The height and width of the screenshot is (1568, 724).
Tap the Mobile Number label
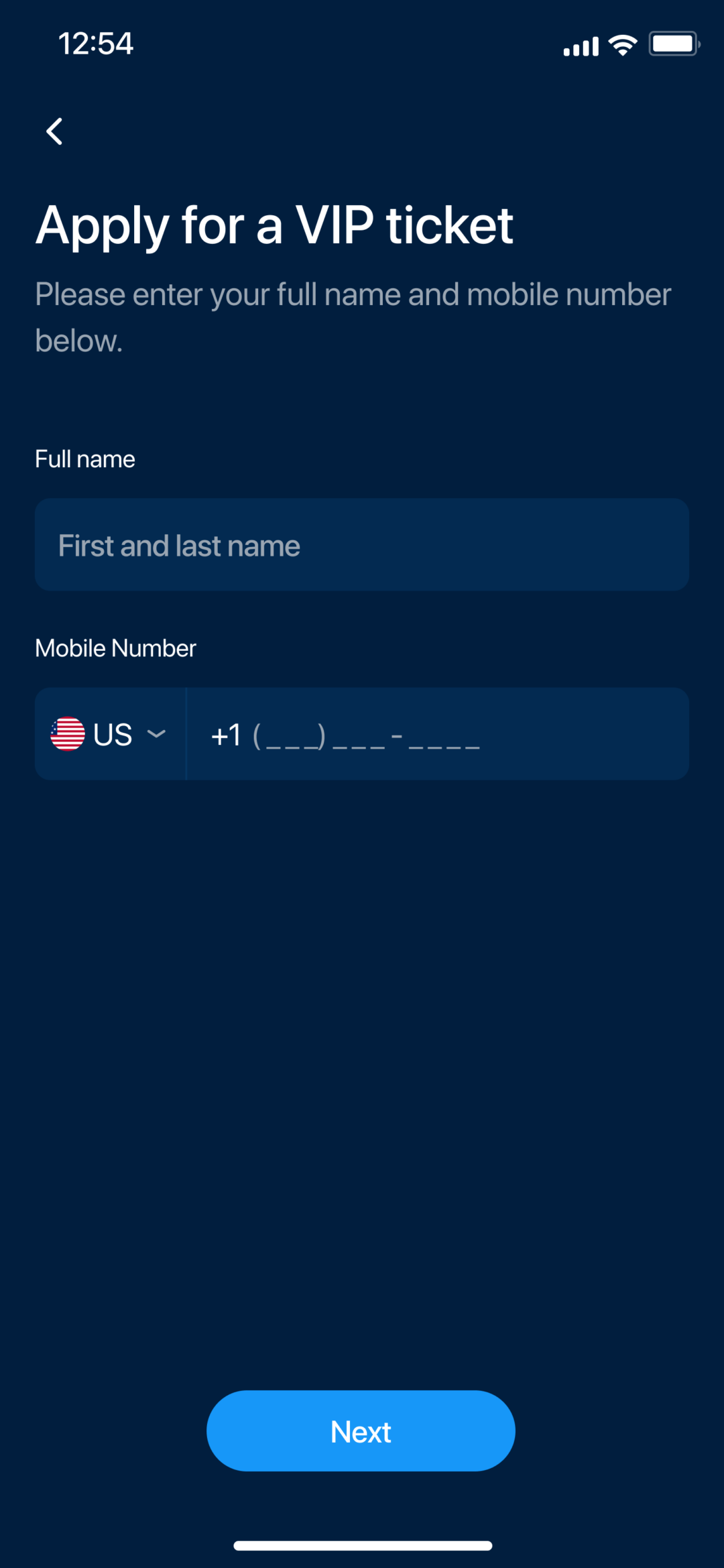[115, 648]
